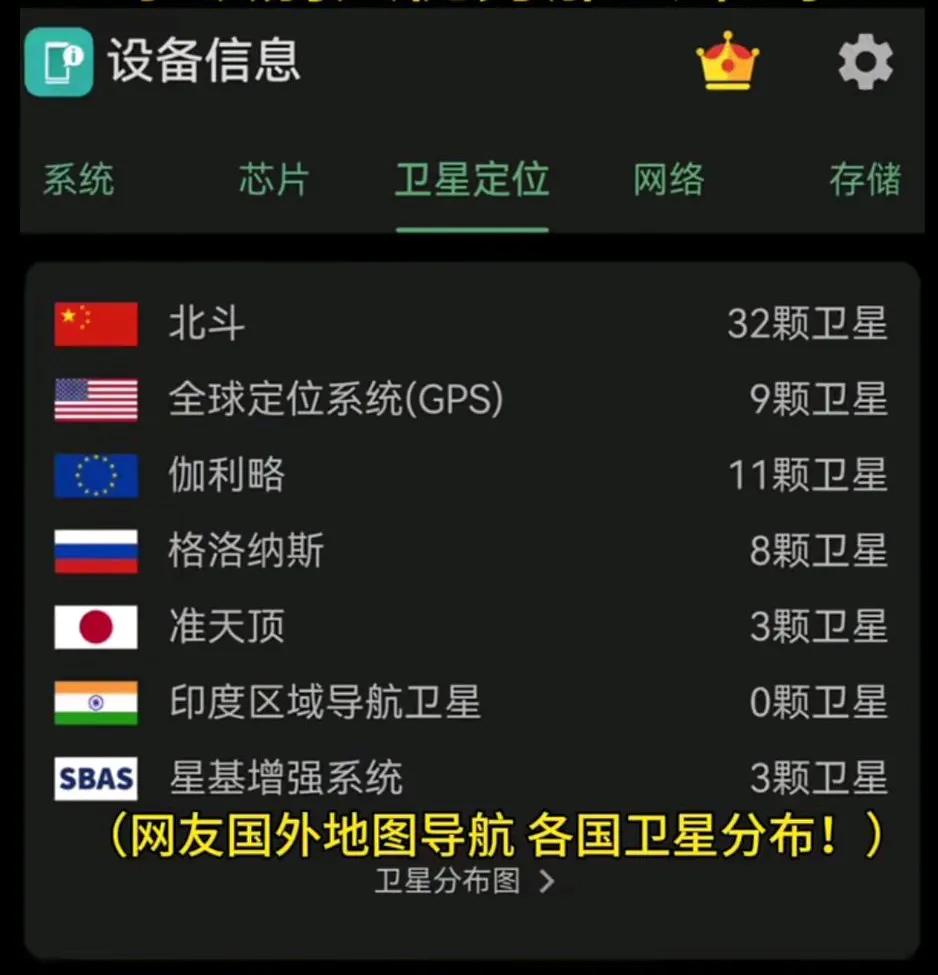This screenshot has width=938, height=975.
Task: Click the 北斗 32颗卫星 row
Action: click(x=469, y=324)
